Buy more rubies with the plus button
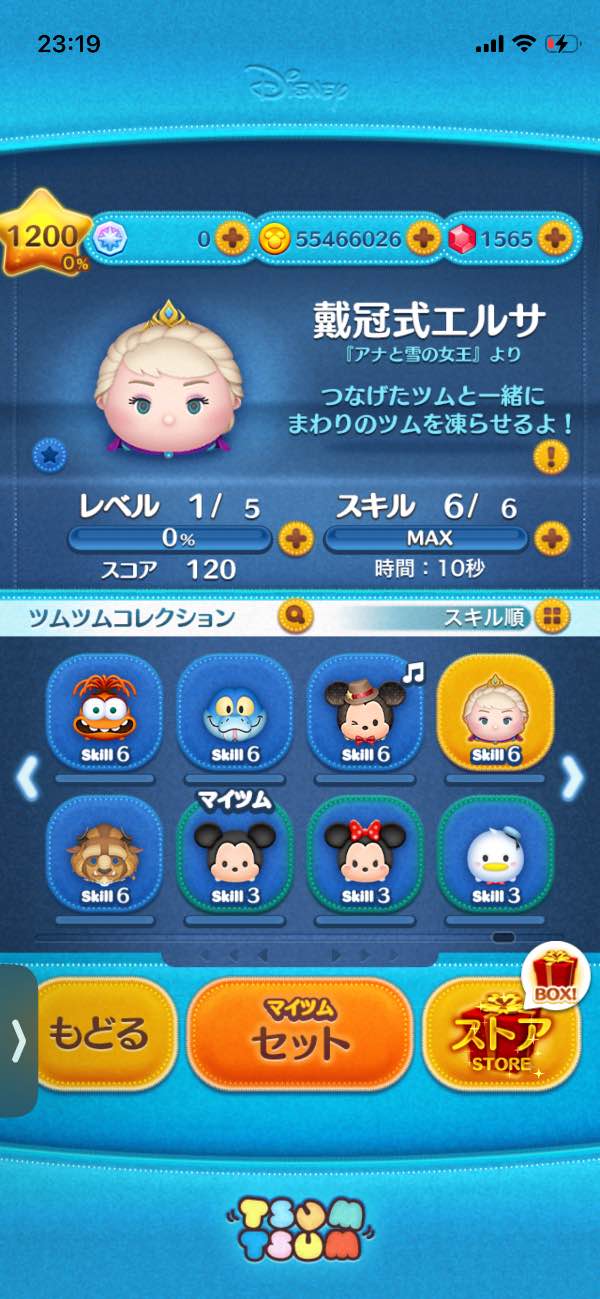Screen dimensions: 600x1299 [552, 238]
